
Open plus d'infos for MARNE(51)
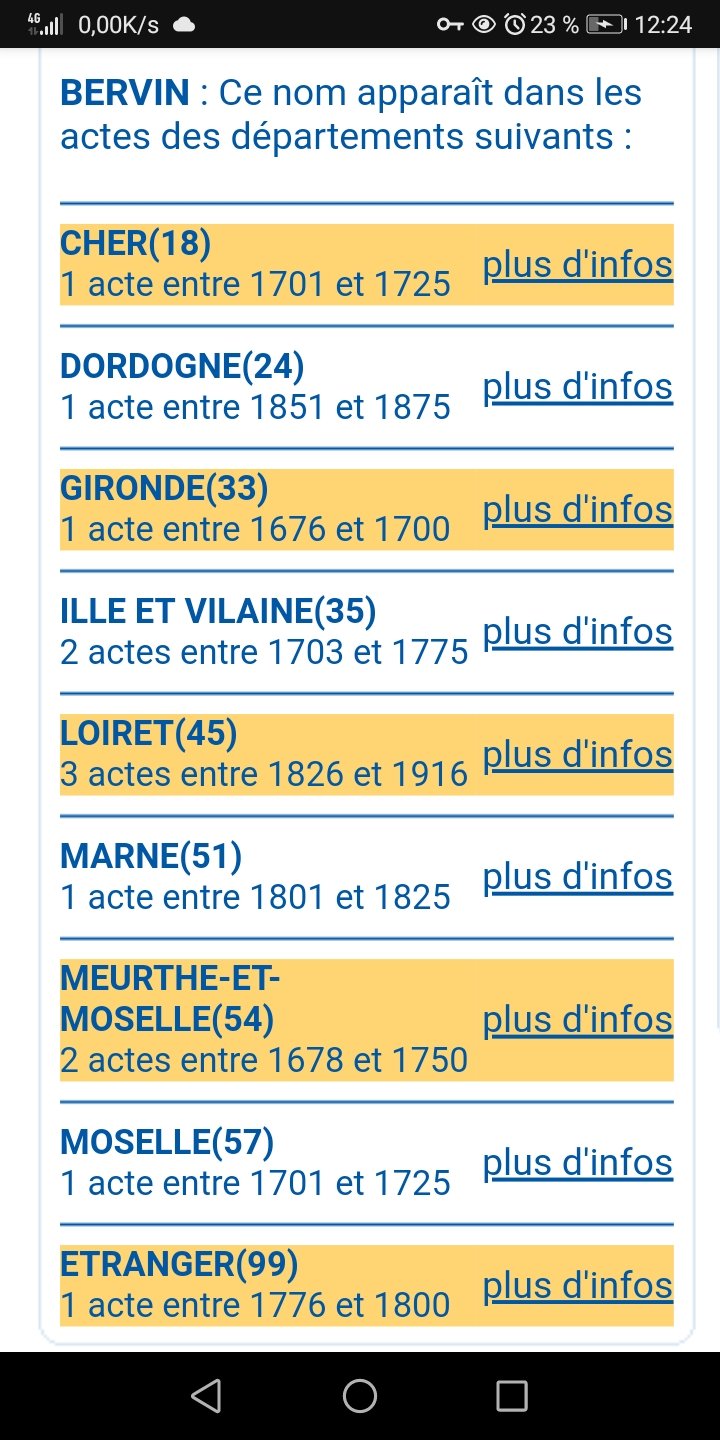pyautogui.click(x=578, y=877)
